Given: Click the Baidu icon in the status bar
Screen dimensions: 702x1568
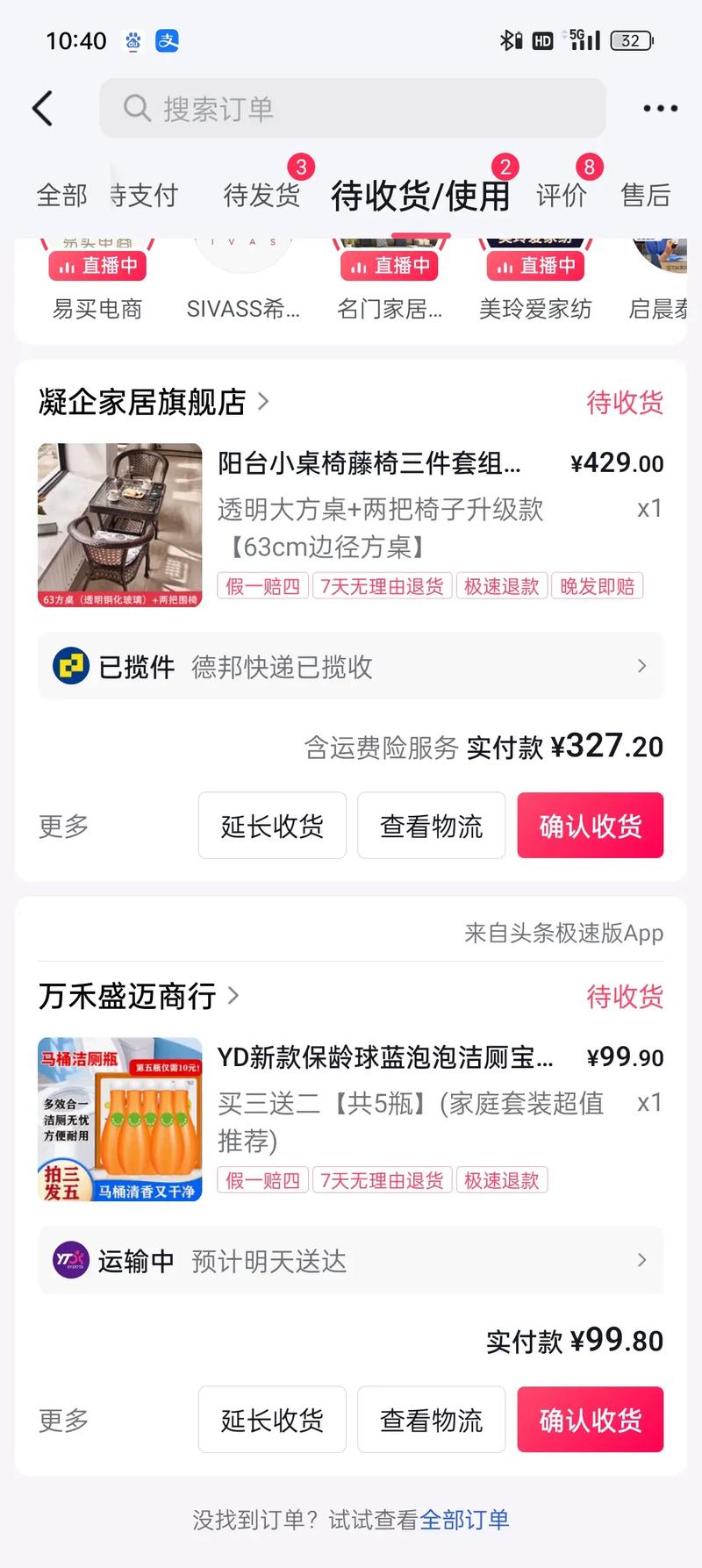Looking at the screenshot, I should [x=133, y=40].
